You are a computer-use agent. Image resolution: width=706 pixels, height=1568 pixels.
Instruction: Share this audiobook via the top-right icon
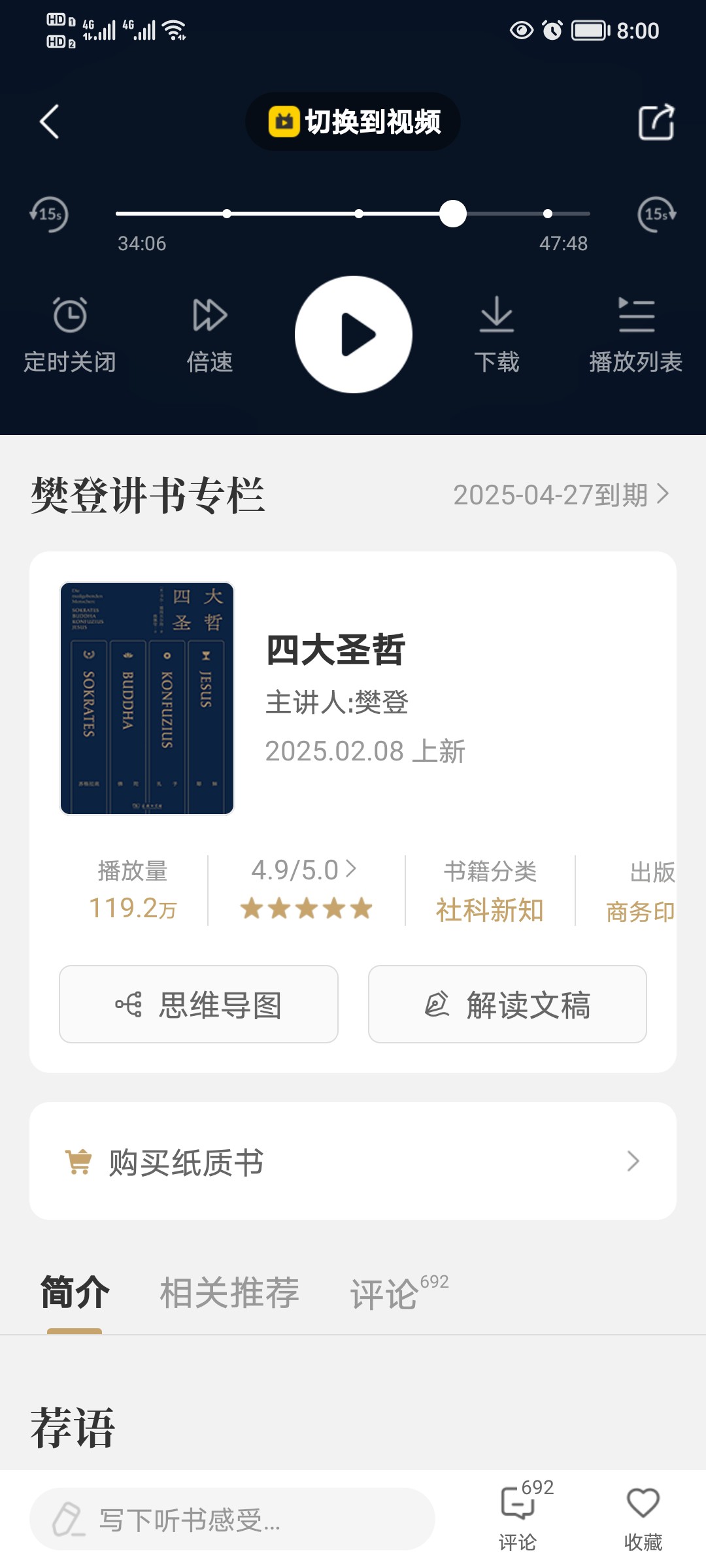[656, 122]
